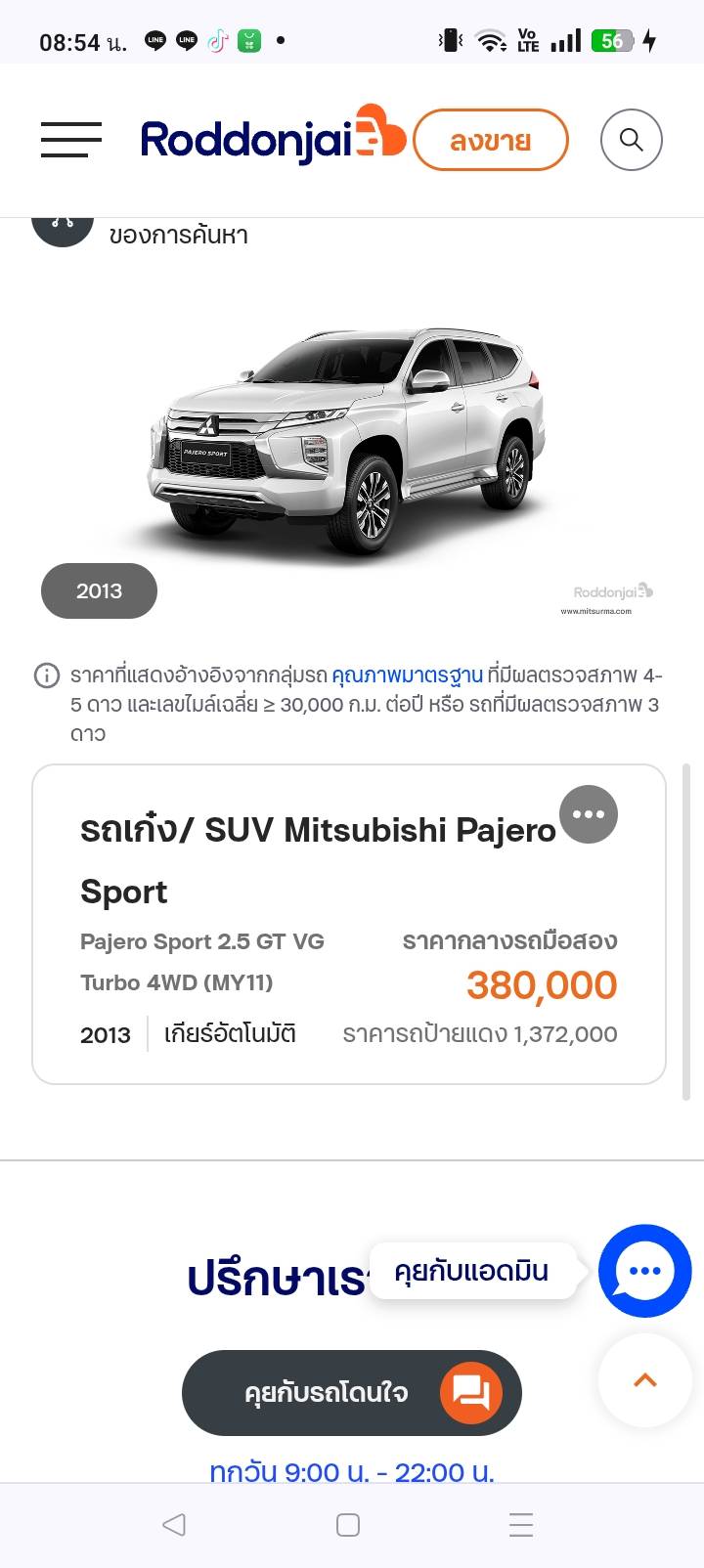Tap the ลงขาย sell button
The height and width of the screenshot is (1568, 704).
pos(490,140)
